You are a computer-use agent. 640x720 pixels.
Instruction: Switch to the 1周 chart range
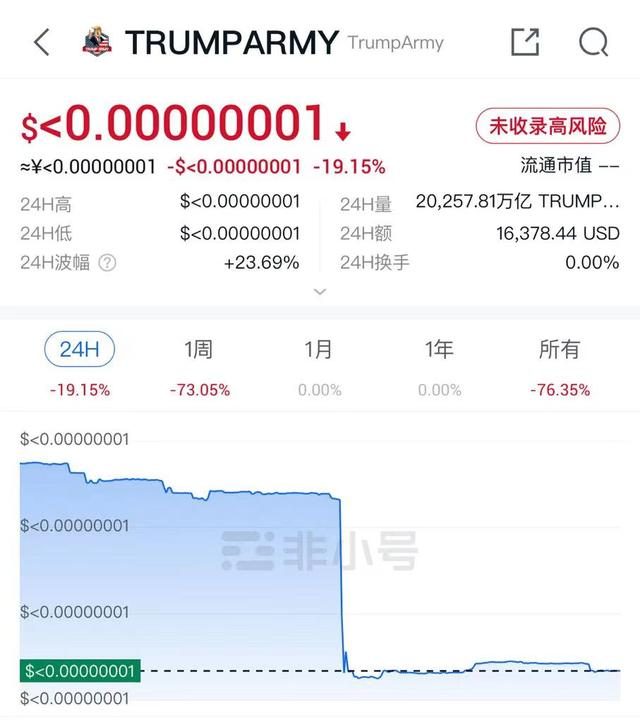click(198, 350)
